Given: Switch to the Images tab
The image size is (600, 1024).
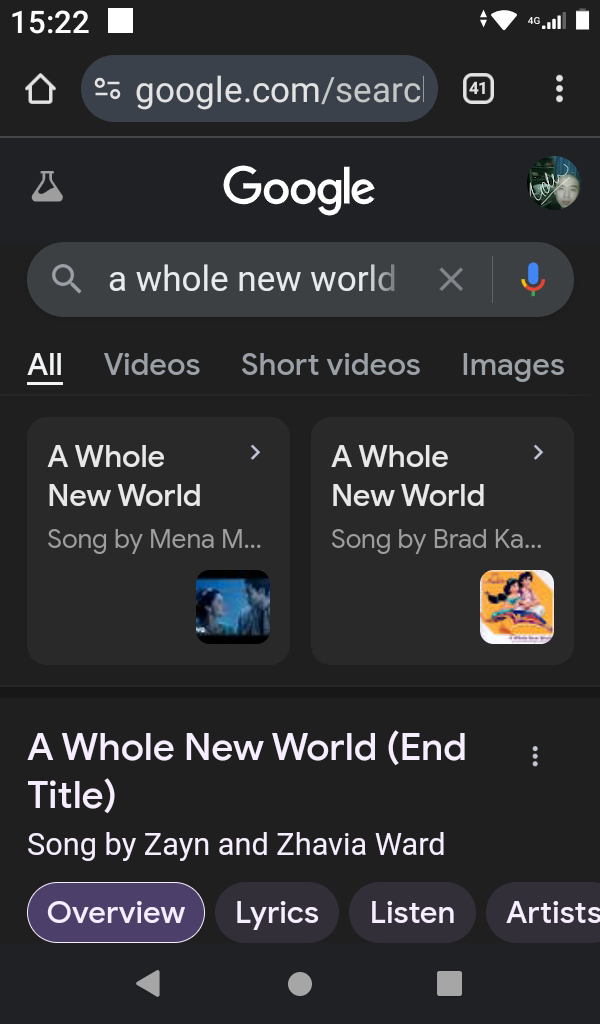Looking at the screenshot, I should (x=513, y=365).
